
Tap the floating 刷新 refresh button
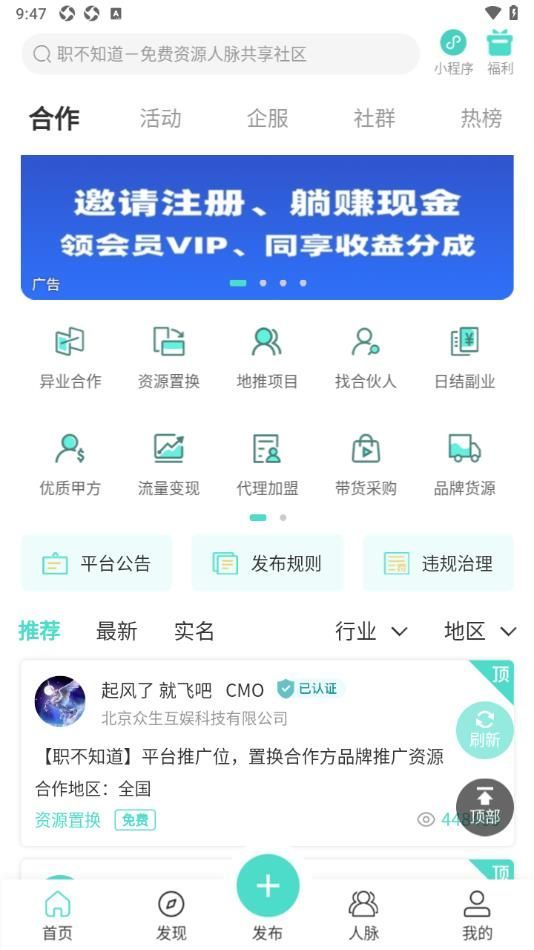point(485,730)
